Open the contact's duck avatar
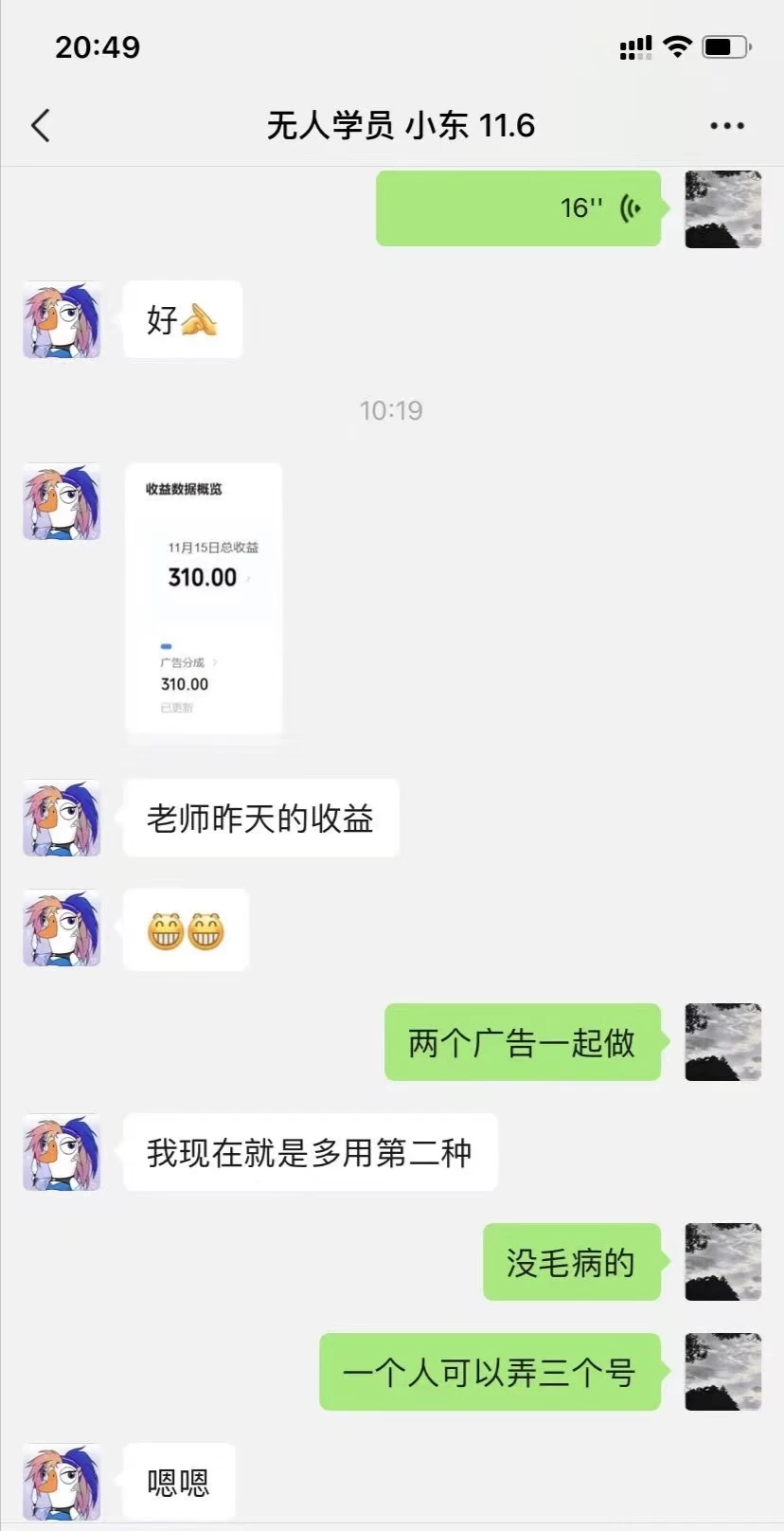Viewport: 784px width, 1531px height. [x=61, y=320]
